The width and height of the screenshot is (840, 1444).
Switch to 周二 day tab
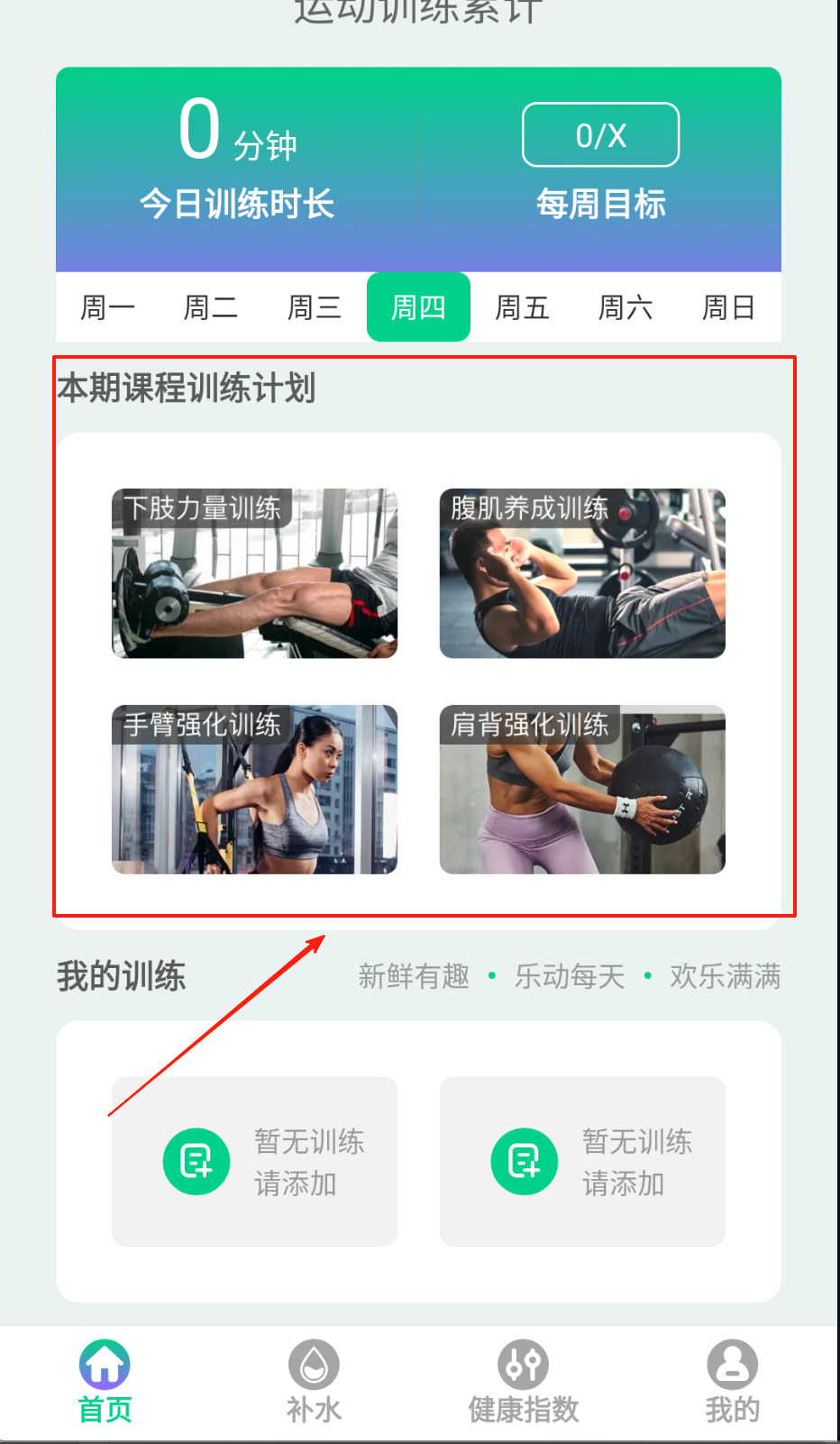coord(211,307)
